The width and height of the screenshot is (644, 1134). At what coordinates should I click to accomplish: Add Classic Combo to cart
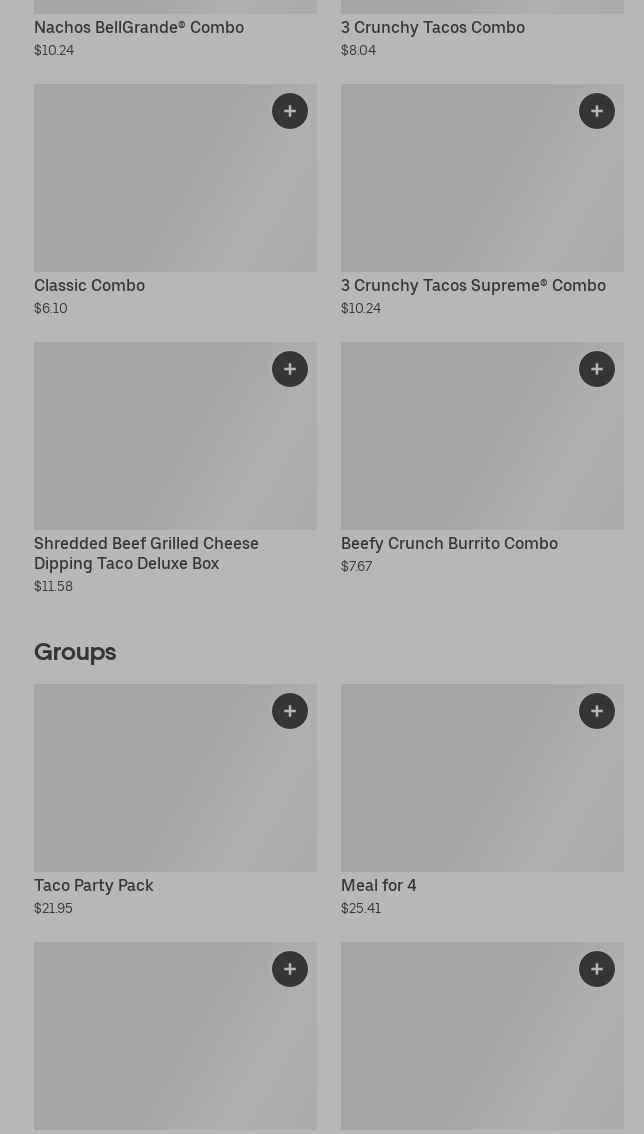tap(290, 111)
